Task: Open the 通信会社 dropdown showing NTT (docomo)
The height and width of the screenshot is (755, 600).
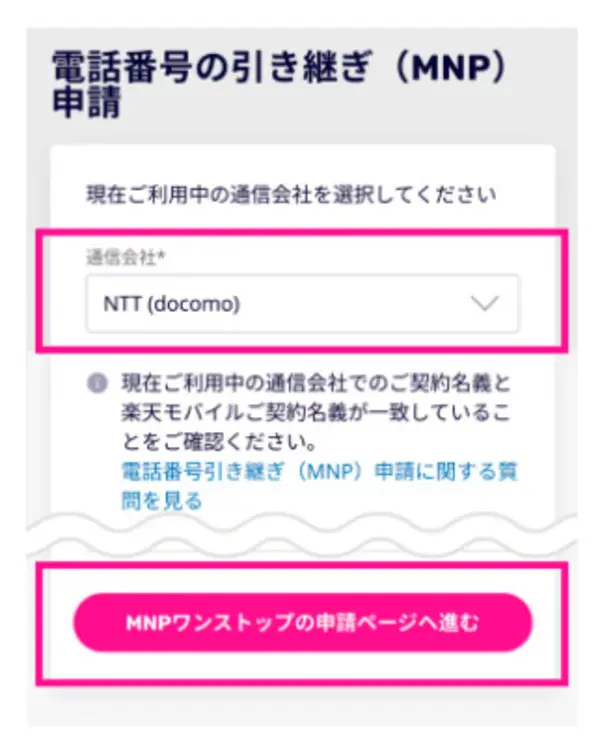Action: coord(302,304)
